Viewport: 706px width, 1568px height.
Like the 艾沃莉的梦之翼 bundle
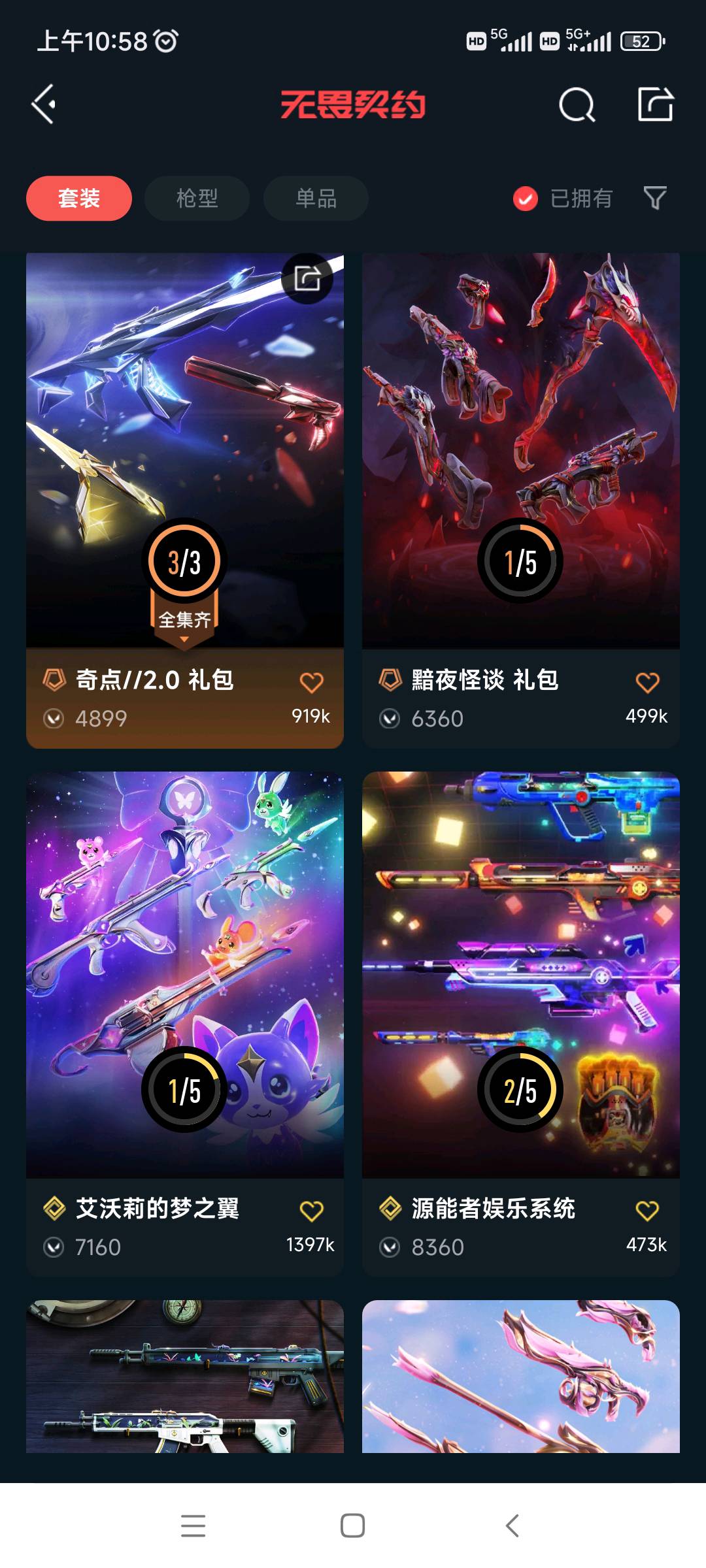click(312, 1211)
